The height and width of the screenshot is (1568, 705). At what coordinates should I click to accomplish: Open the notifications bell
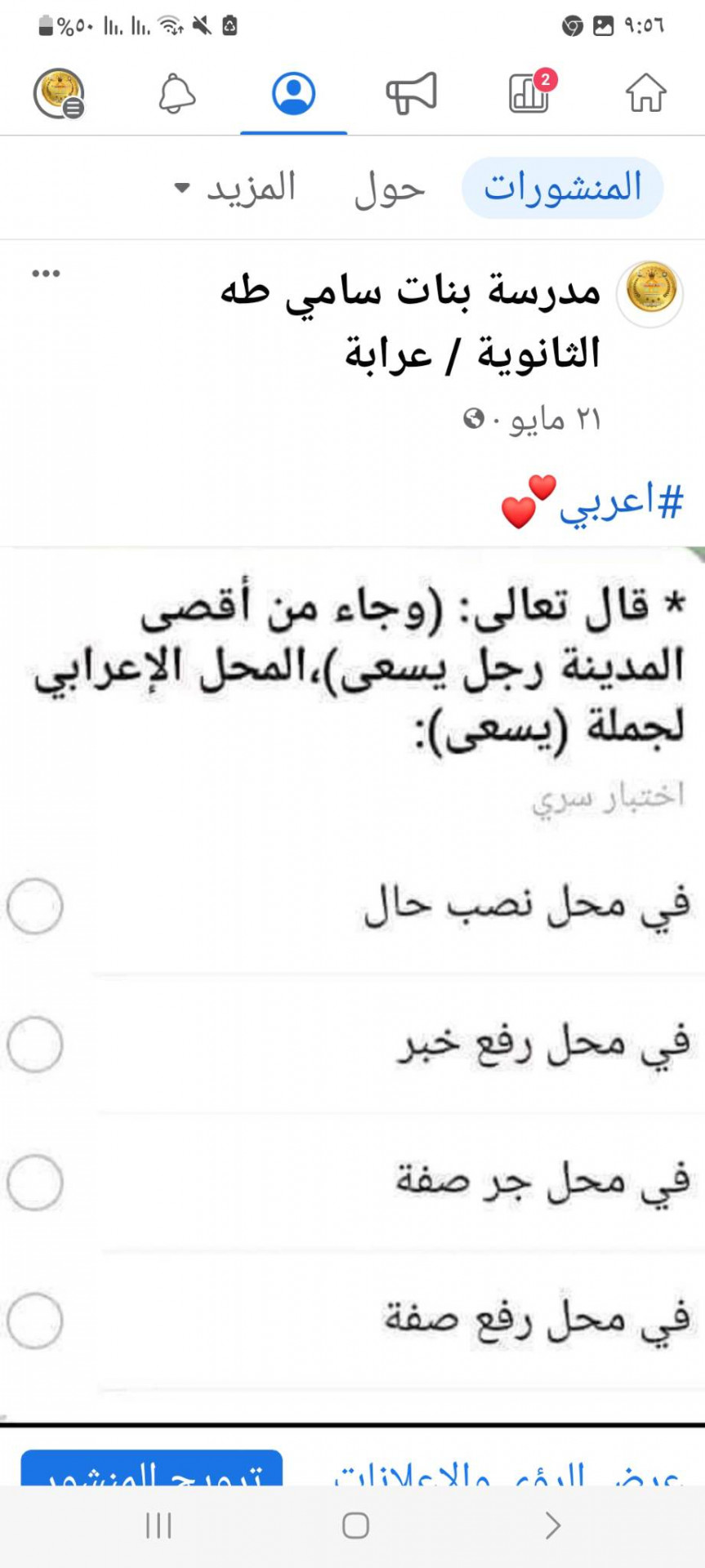coord(176,93)
